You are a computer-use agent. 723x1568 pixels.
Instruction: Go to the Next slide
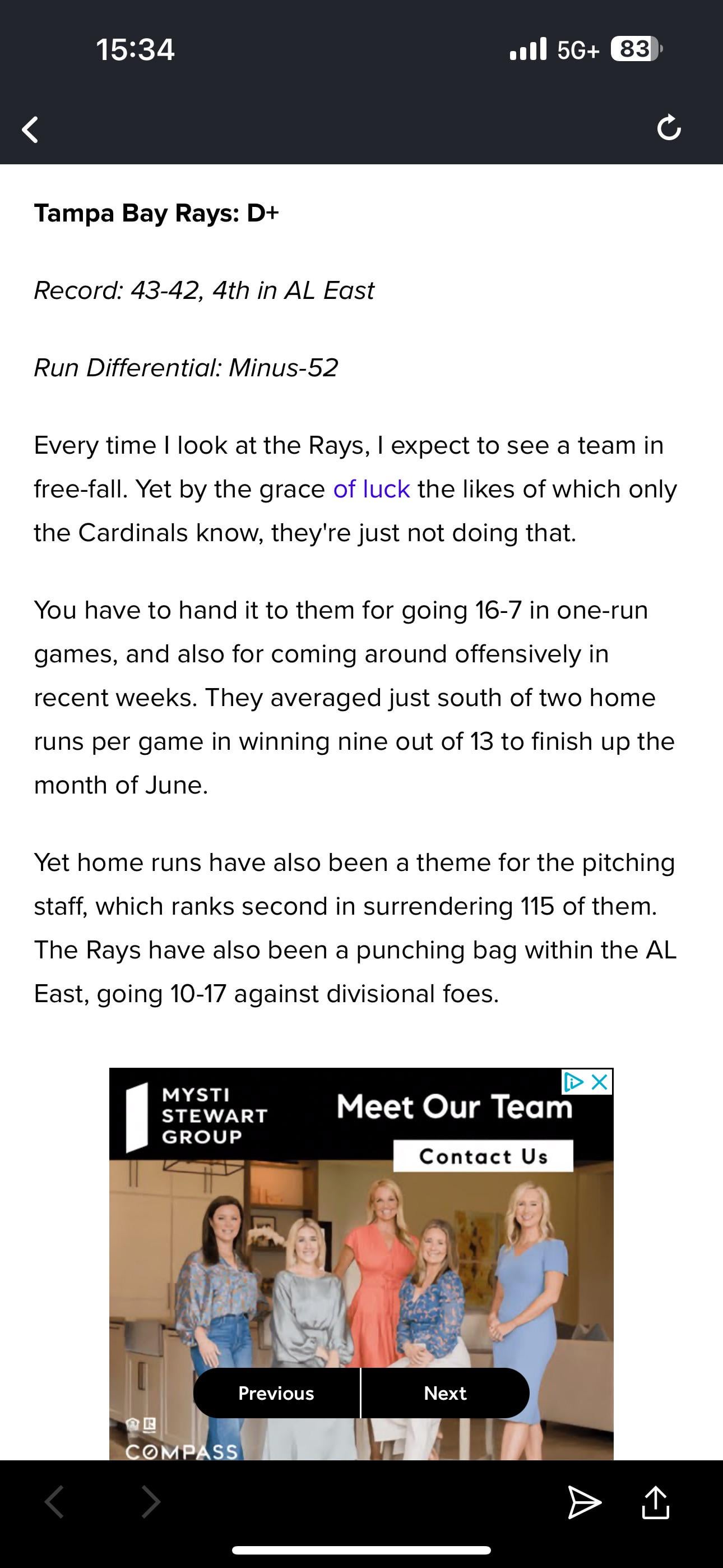point(446,1393)
